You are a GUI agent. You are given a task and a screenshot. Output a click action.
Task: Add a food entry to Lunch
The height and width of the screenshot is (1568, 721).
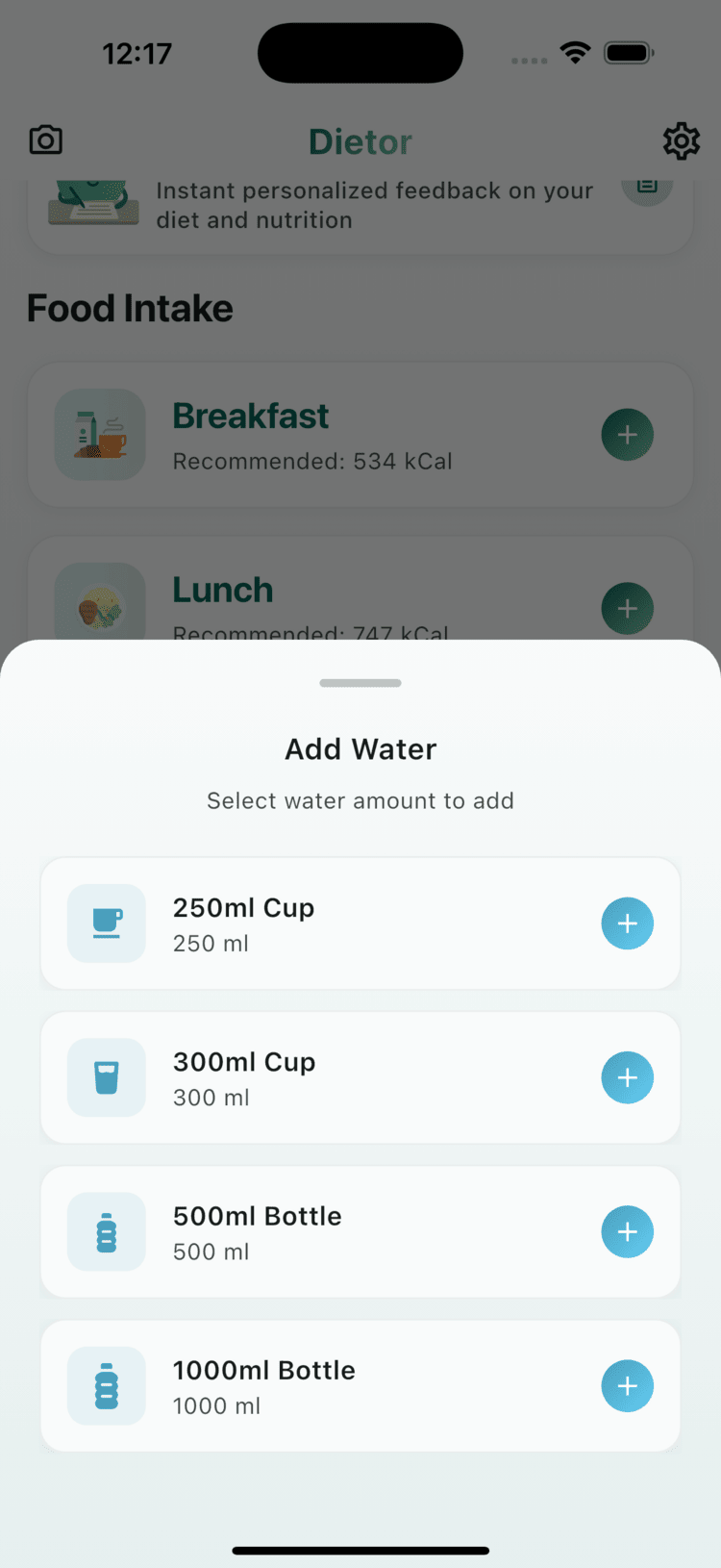click(627, 608)
